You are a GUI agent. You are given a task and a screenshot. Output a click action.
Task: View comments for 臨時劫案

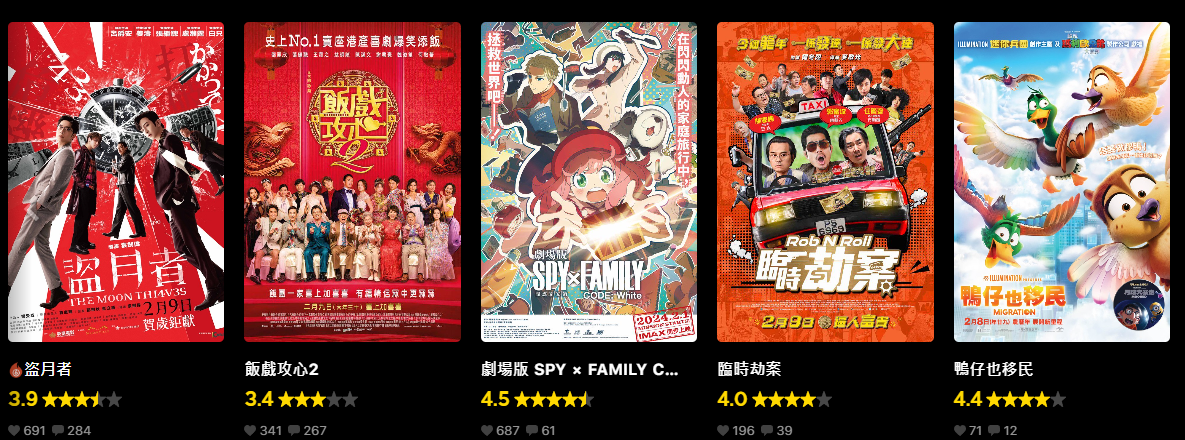click(767, 431)
